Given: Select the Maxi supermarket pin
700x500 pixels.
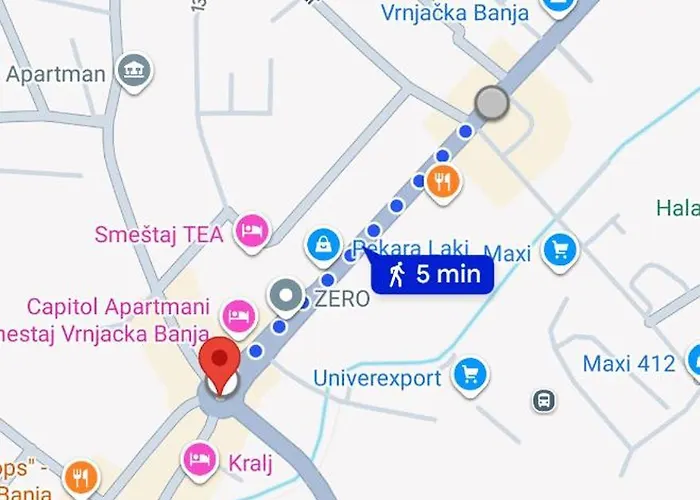Looking at the screenshot, I should click(560, 251).
